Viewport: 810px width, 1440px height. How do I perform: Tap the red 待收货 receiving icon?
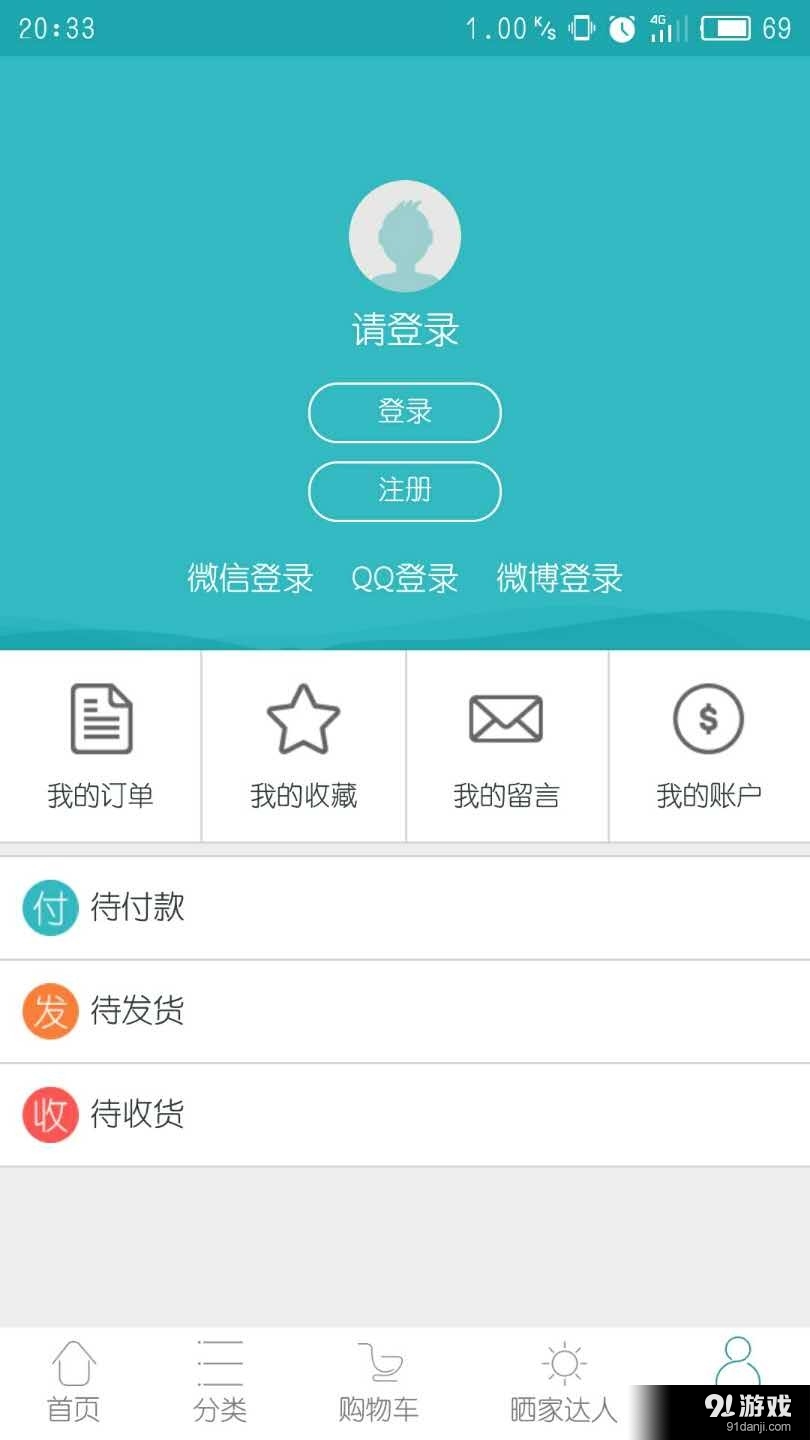(x=48, y=1115)
